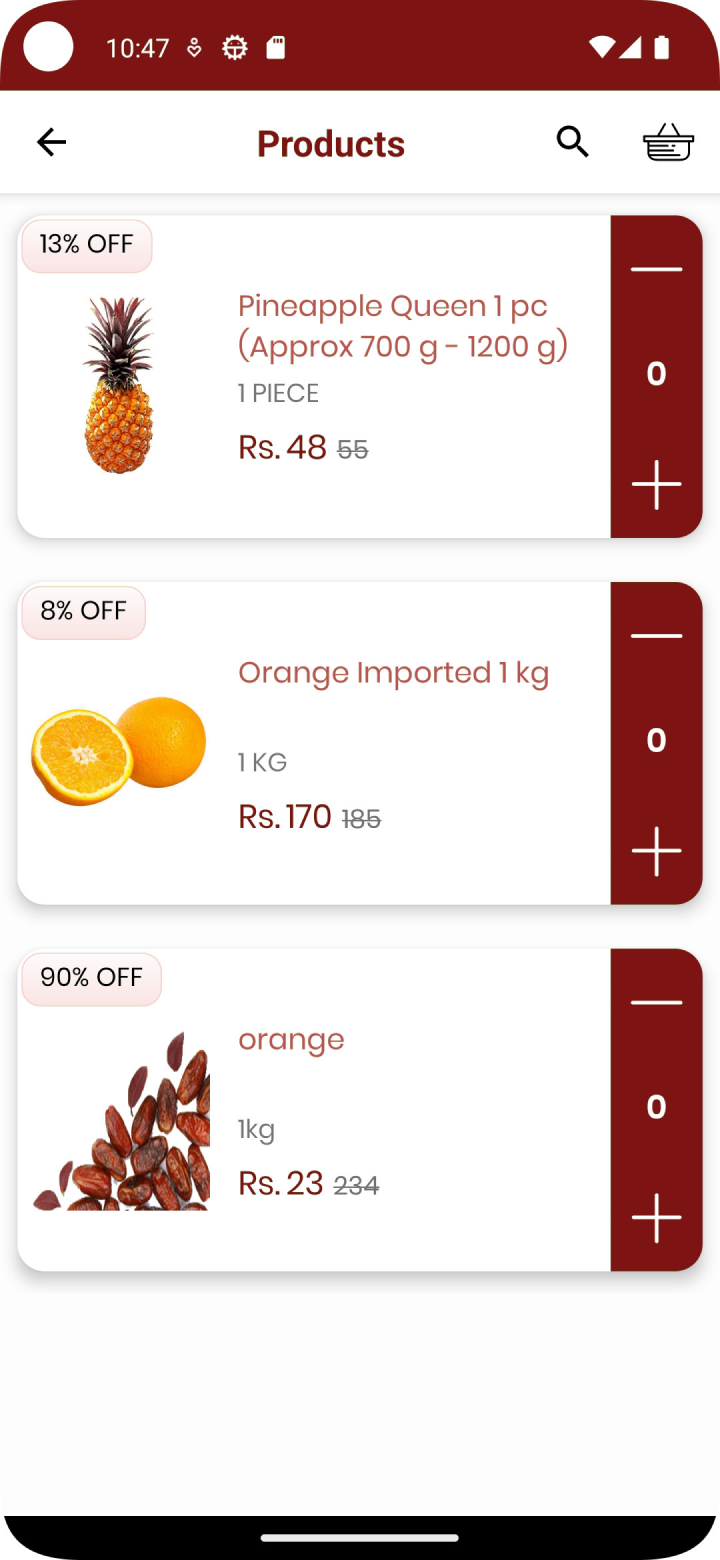Decrease quantity of Pineapple Queen 1 pc
Image resolution: width=720 pixels, height=1560 pixels.
pos(656,269)
